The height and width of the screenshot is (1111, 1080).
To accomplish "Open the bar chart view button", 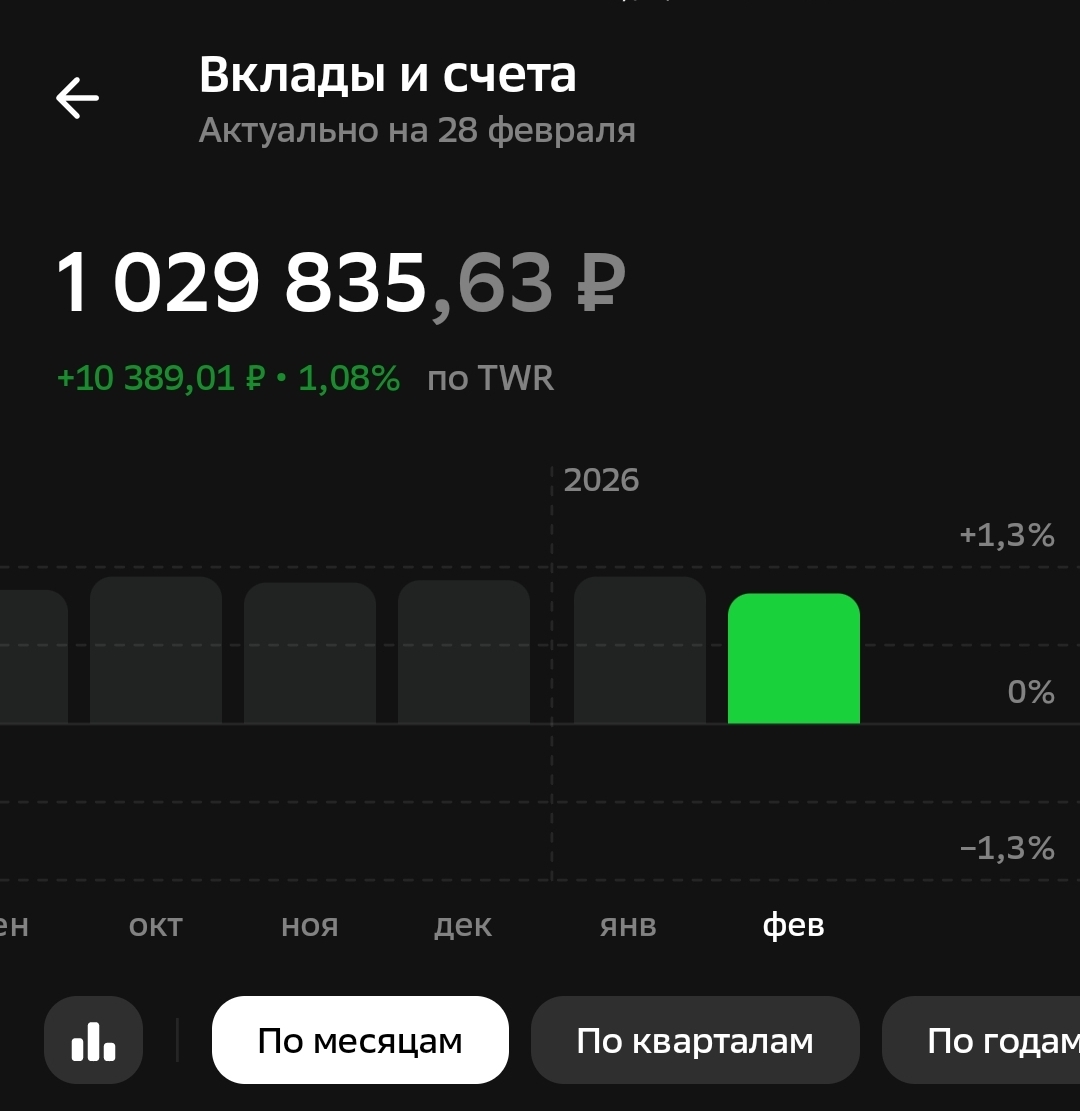I will coord(94,1040).
